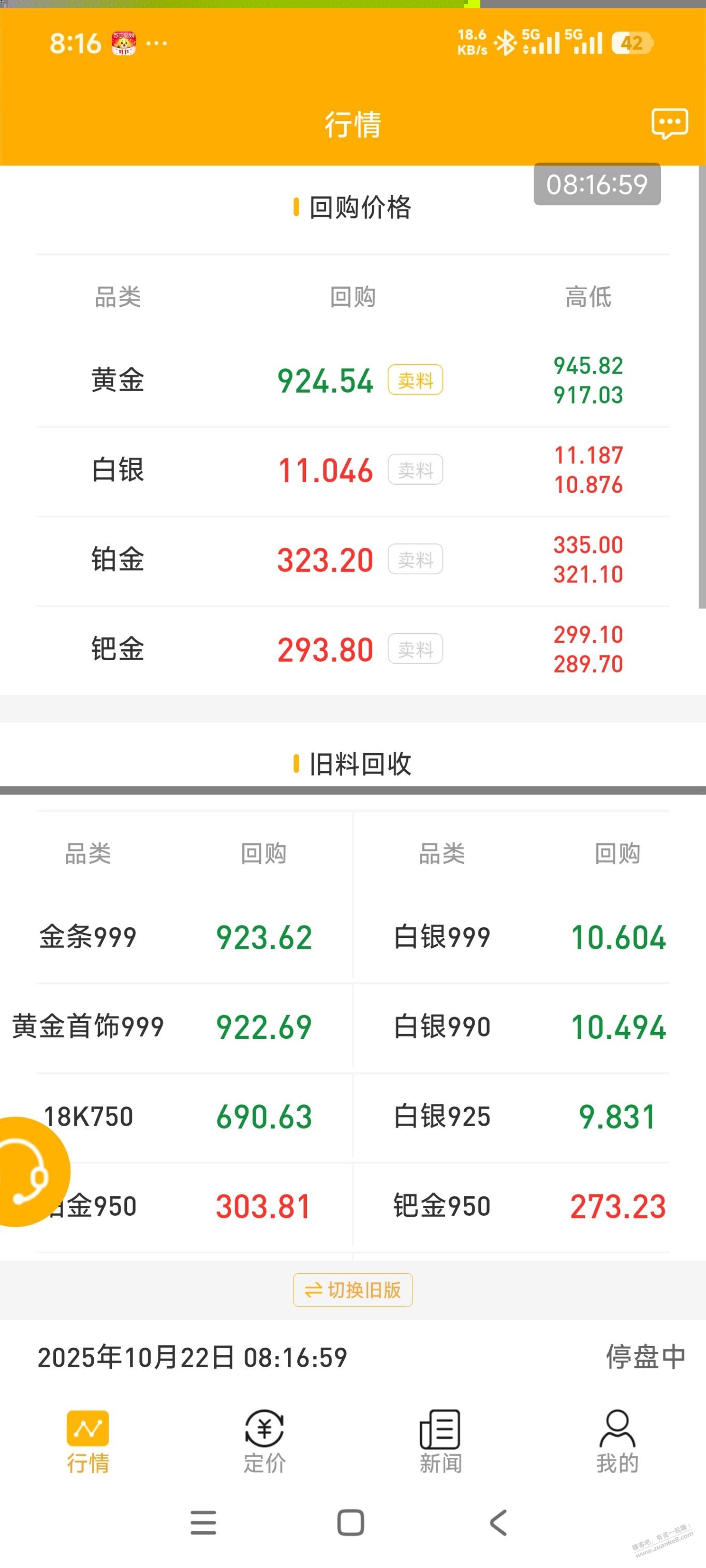Viewport: 706px width, 1568px height.
Task: Open the customer service headset button
Action: coord(27,1172)
